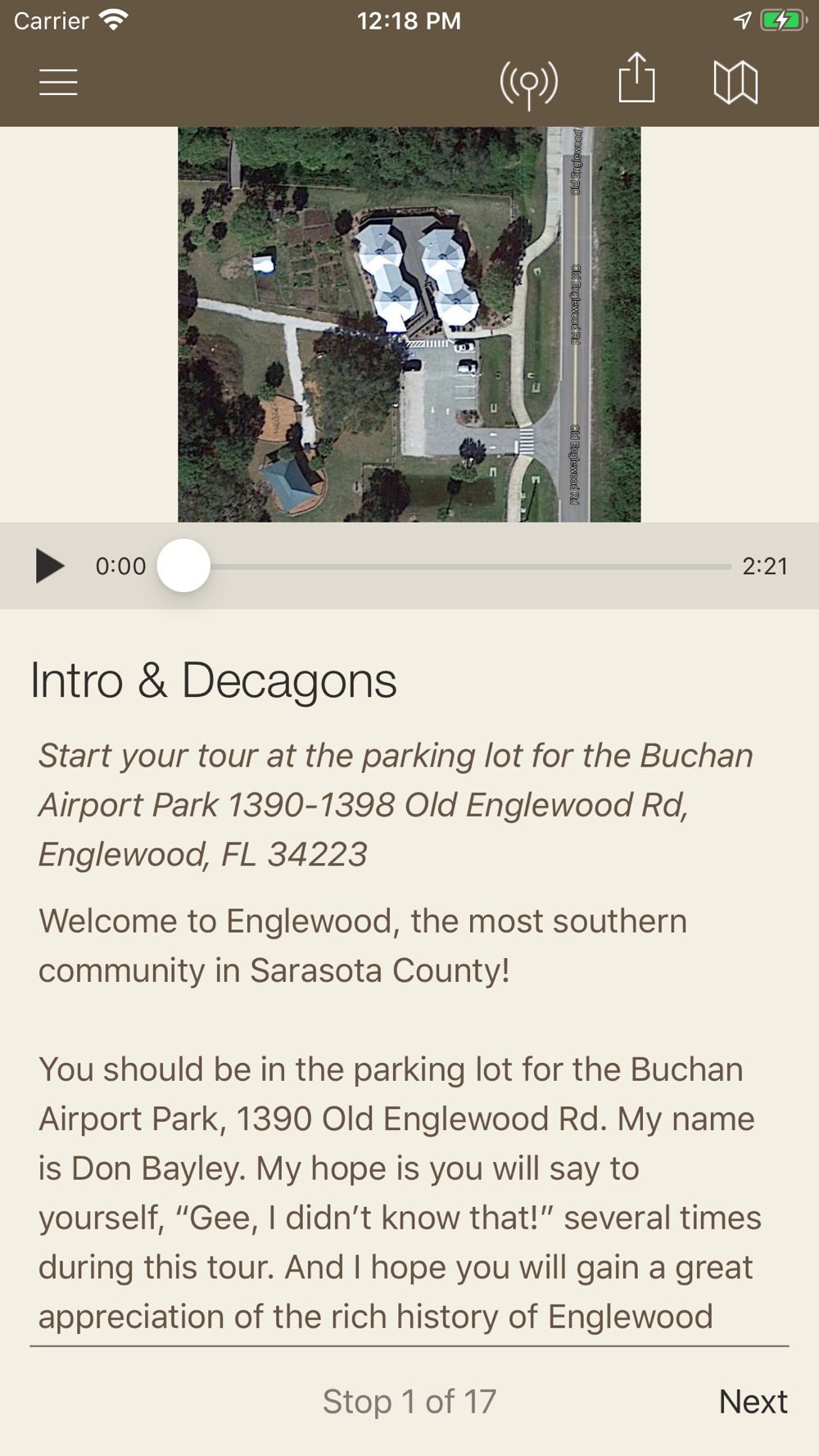Go to the Next stop
The height and width of the screenshot is (1456, 819).
pos(752,1401)
